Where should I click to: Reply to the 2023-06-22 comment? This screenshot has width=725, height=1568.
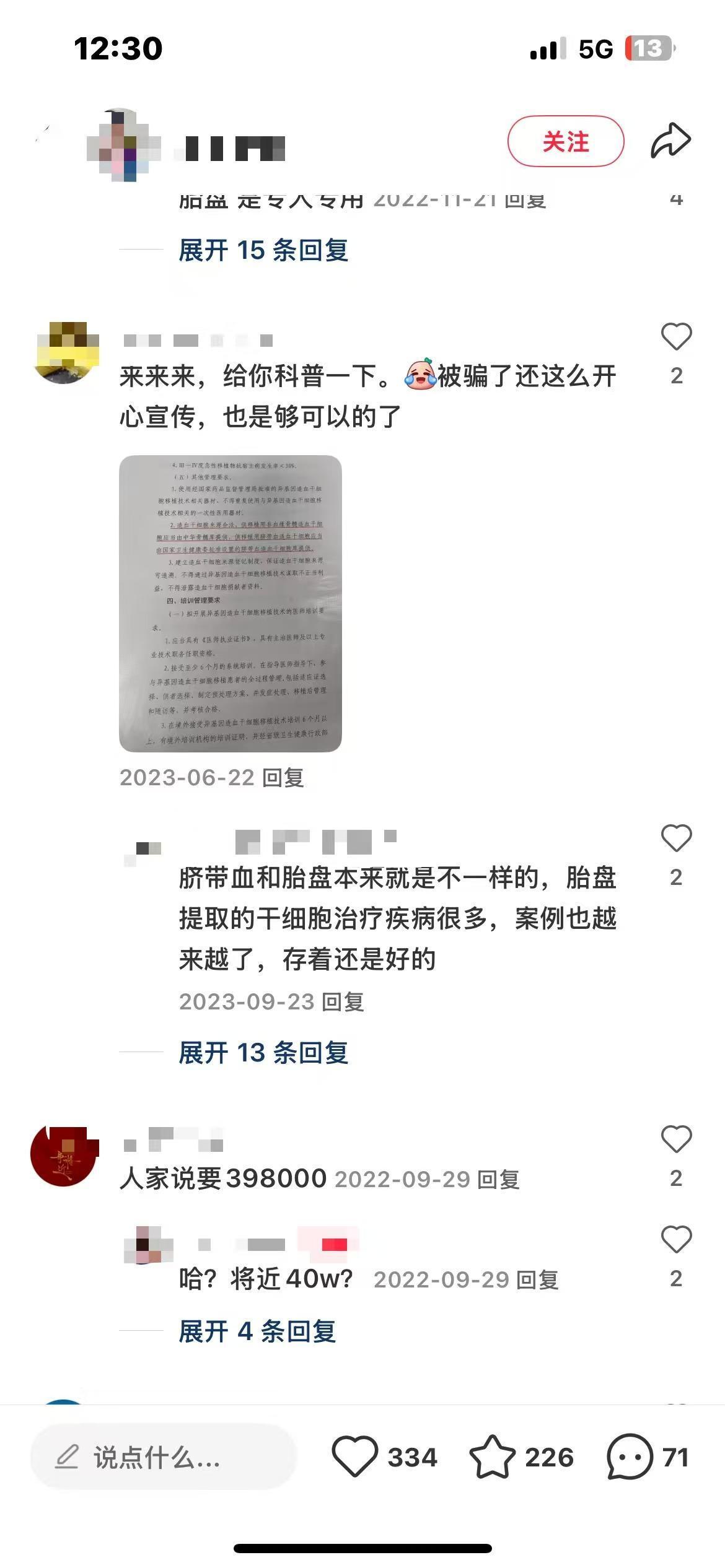point(283,778)
